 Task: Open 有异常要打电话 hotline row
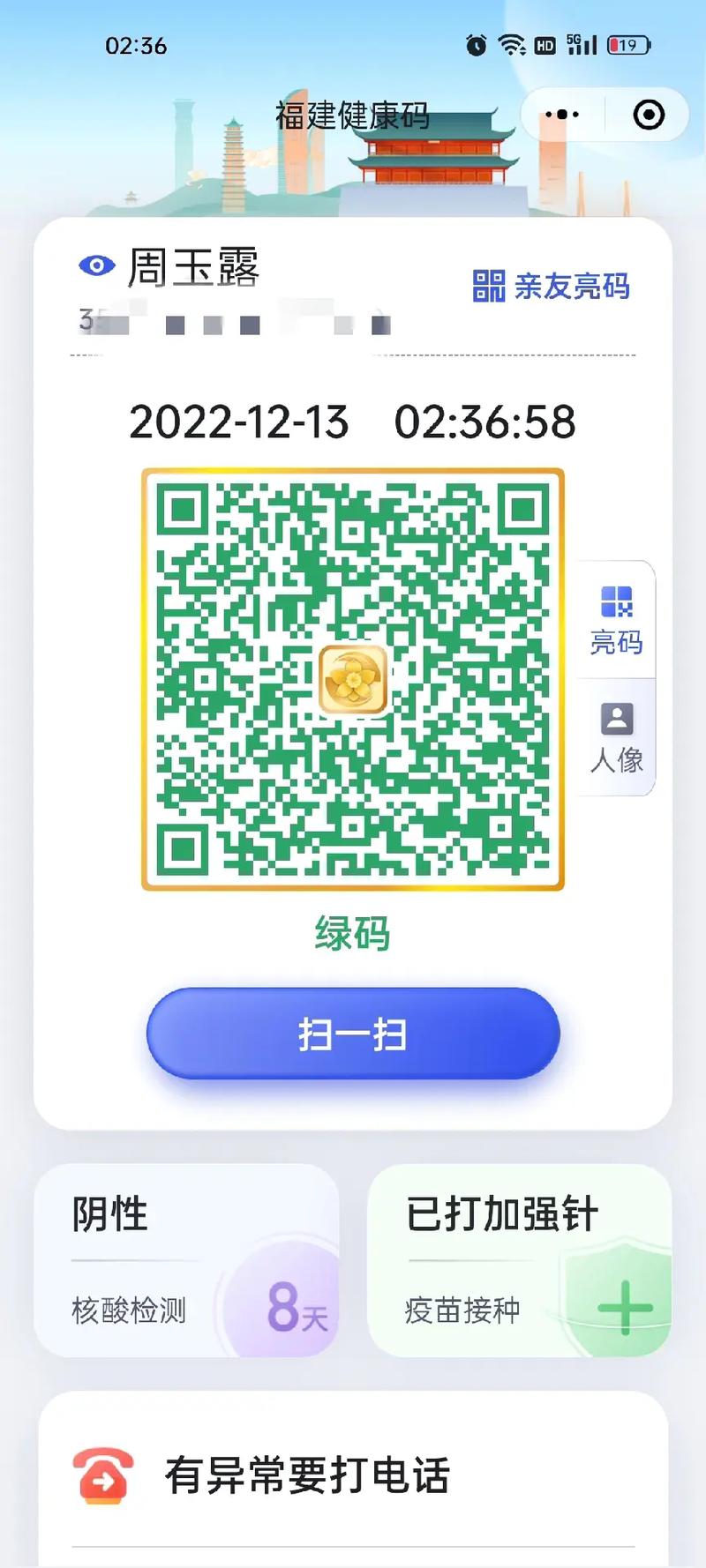coord(353,1475)
